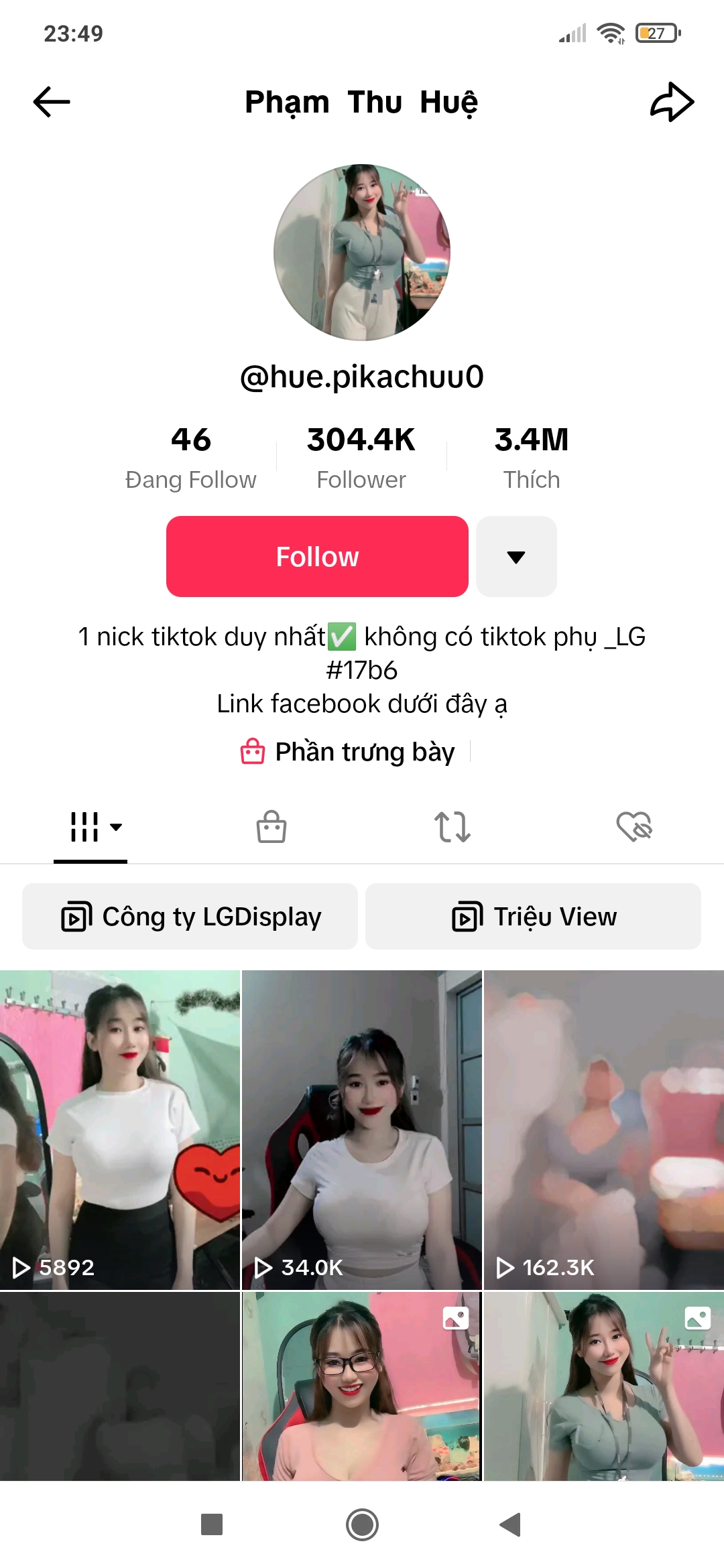This screenshot has height=1568, width=724.
Task: Switch to the reposts tab
Action: 452,827
